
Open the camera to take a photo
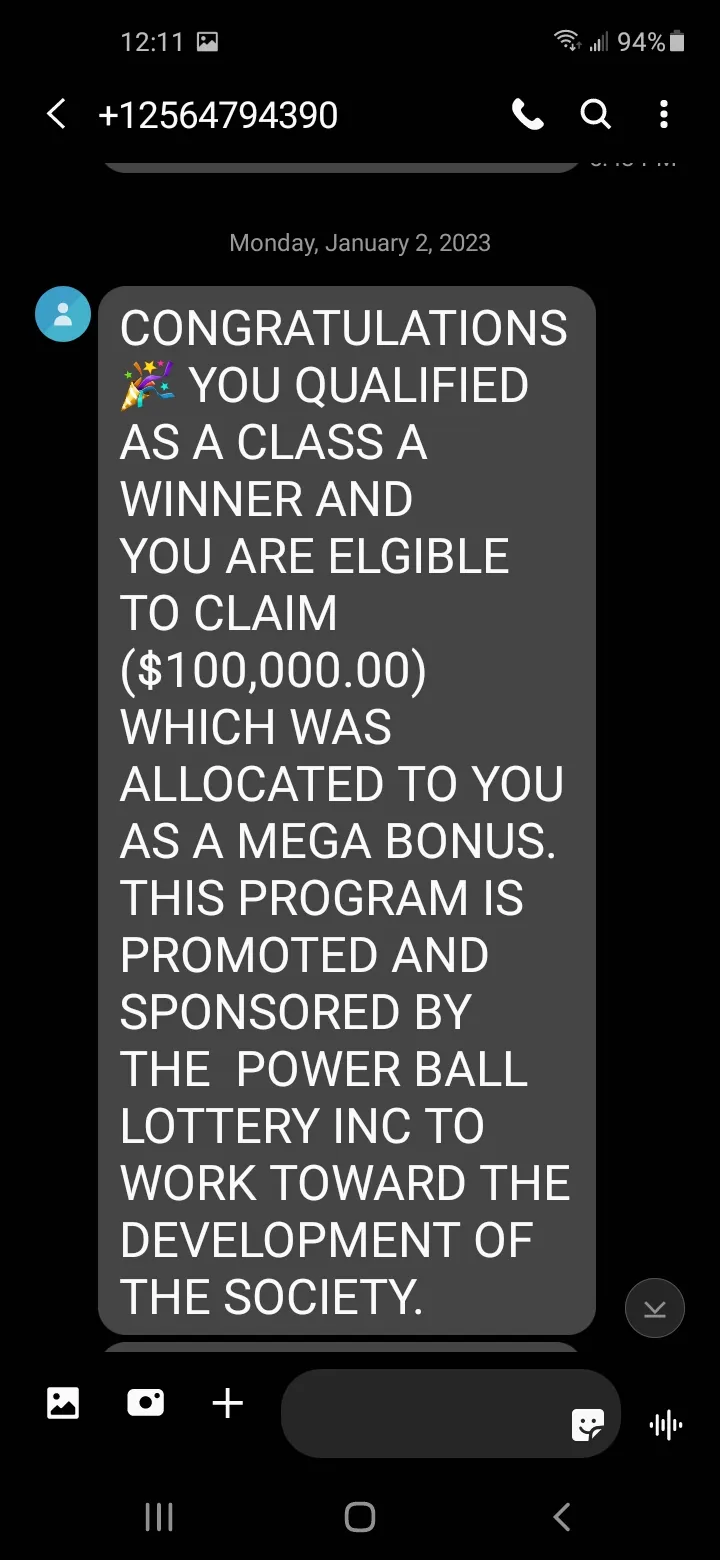(x=146, y=1403)
